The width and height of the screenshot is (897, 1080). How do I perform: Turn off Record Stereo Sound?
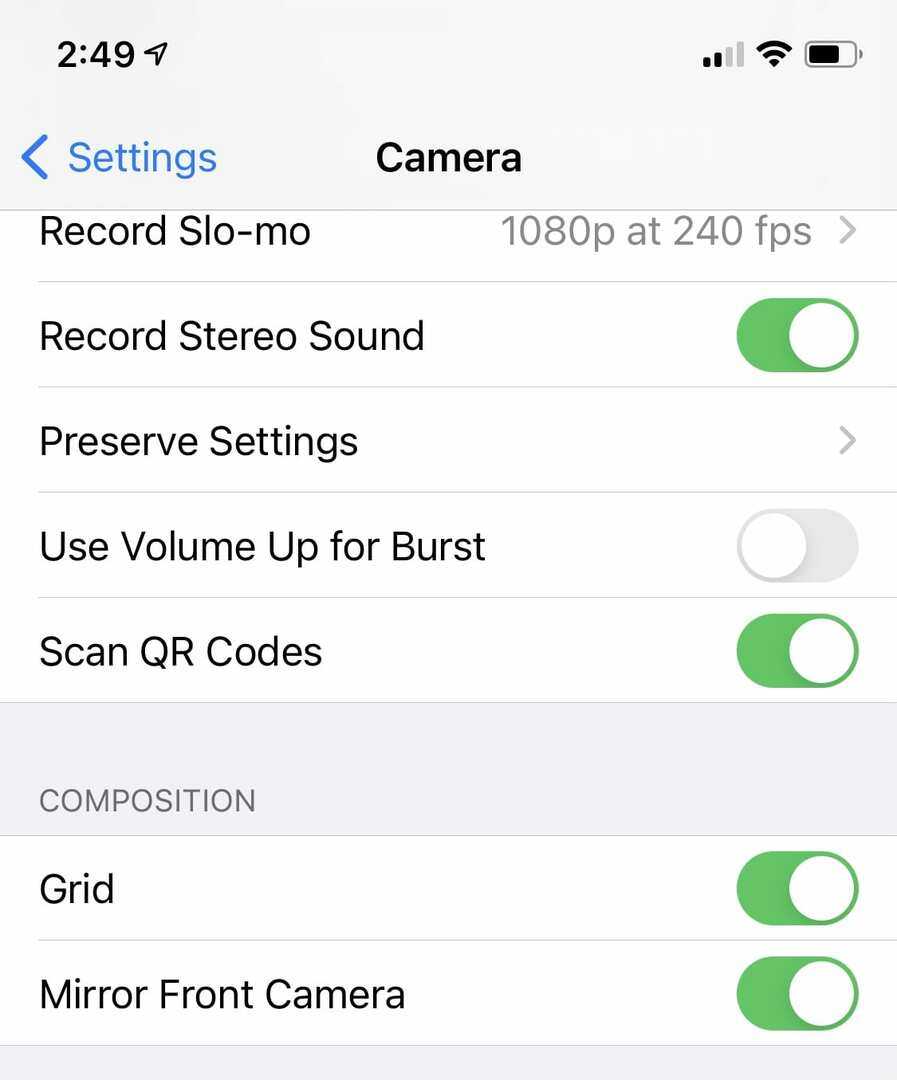pyautogui.click(x=796, y=336)
